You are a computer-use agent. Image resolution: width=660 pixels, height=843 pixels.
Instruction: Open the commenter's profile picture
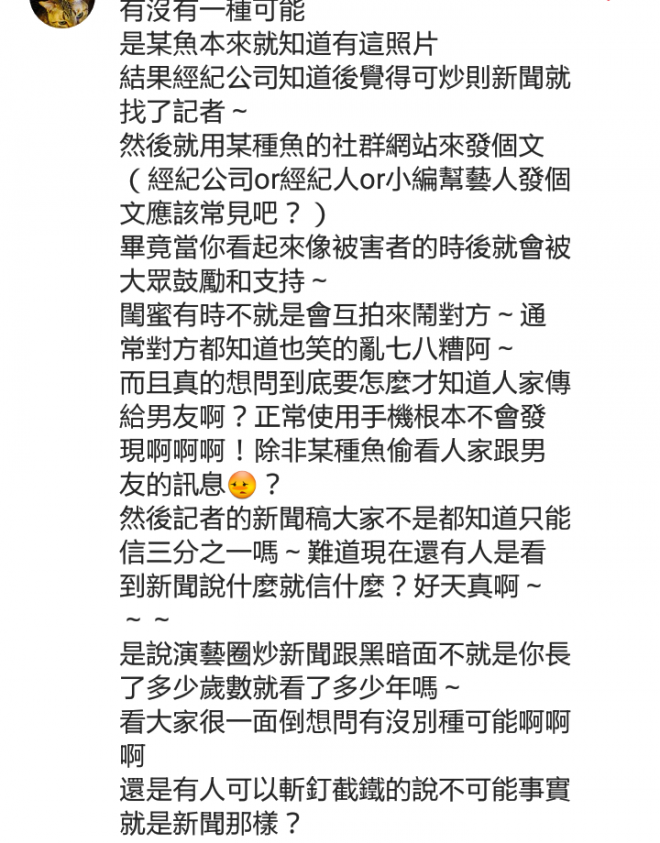(62, 10)
